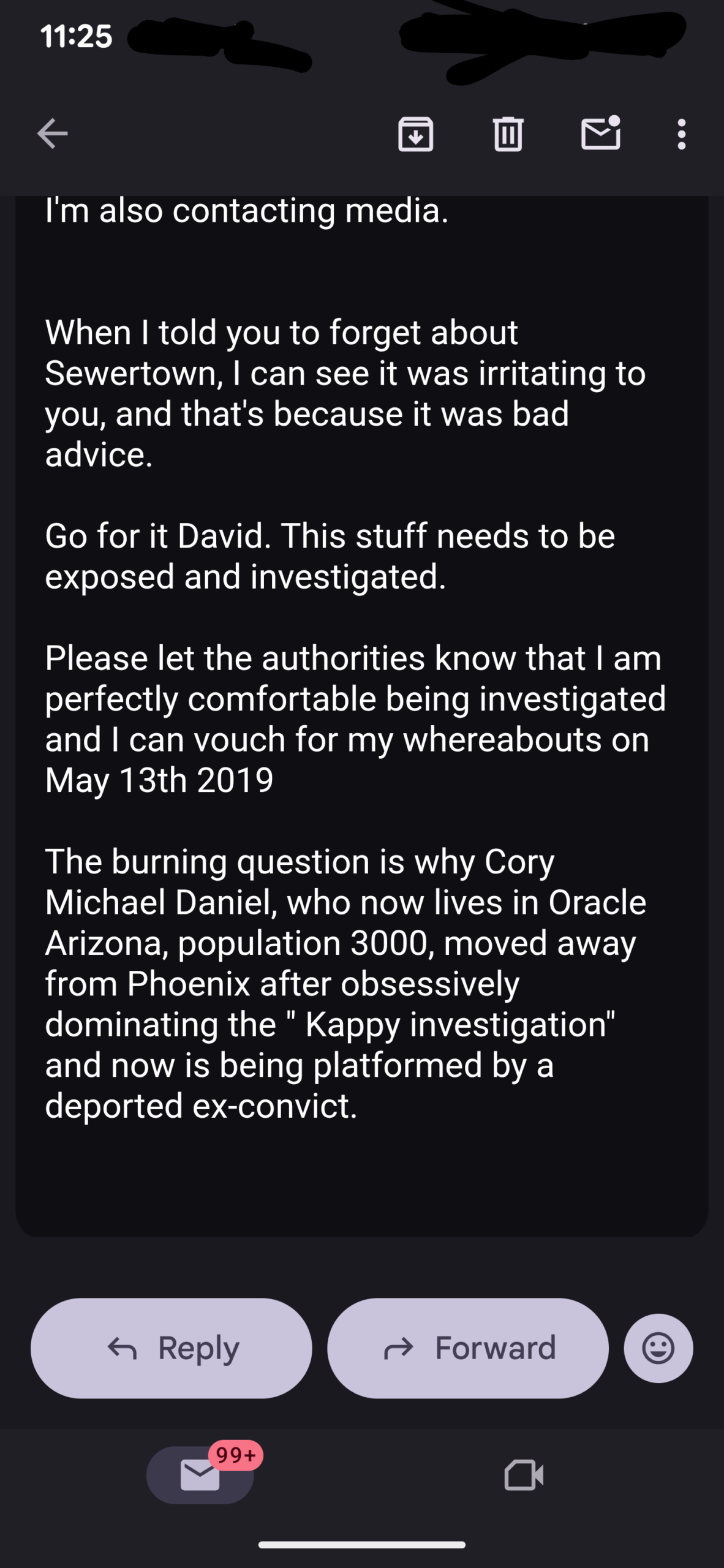This screenshot has width=724, height=1568.
Task: Add an emoji reaction
Action: coord(658,1348)
